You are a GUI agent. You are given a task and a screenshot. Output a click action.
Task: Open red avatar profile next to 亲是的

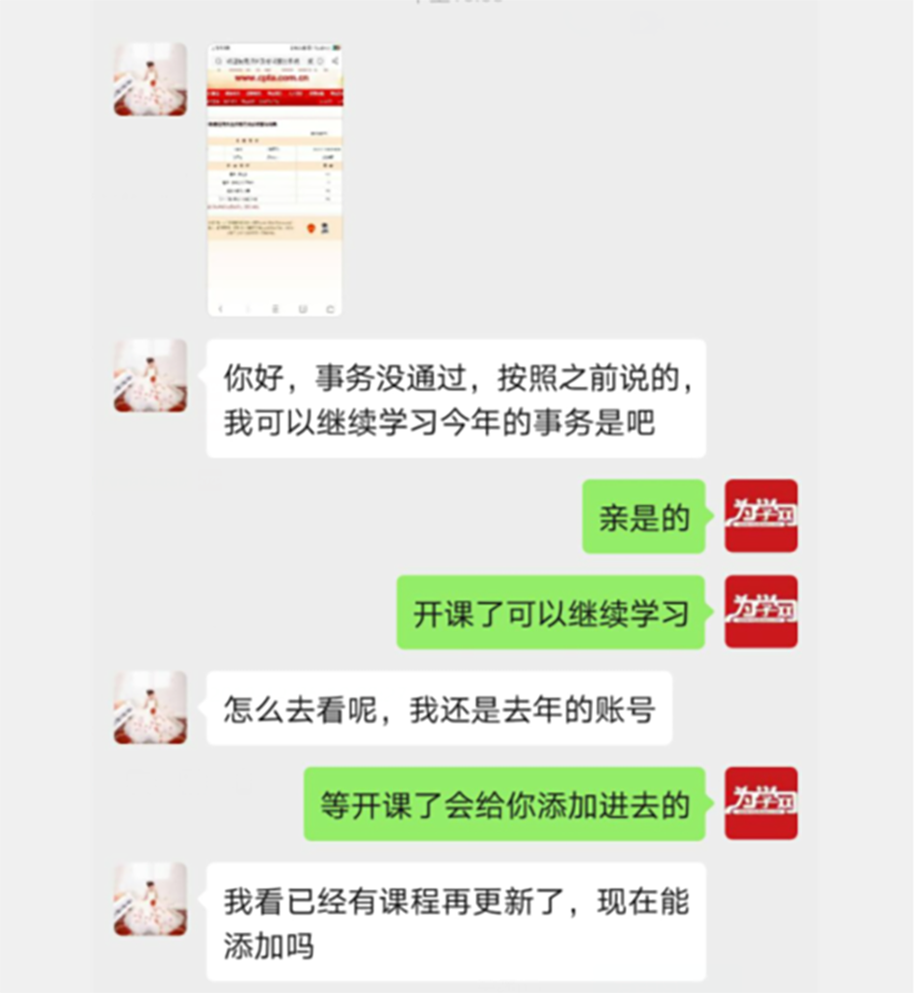point(761,516)
